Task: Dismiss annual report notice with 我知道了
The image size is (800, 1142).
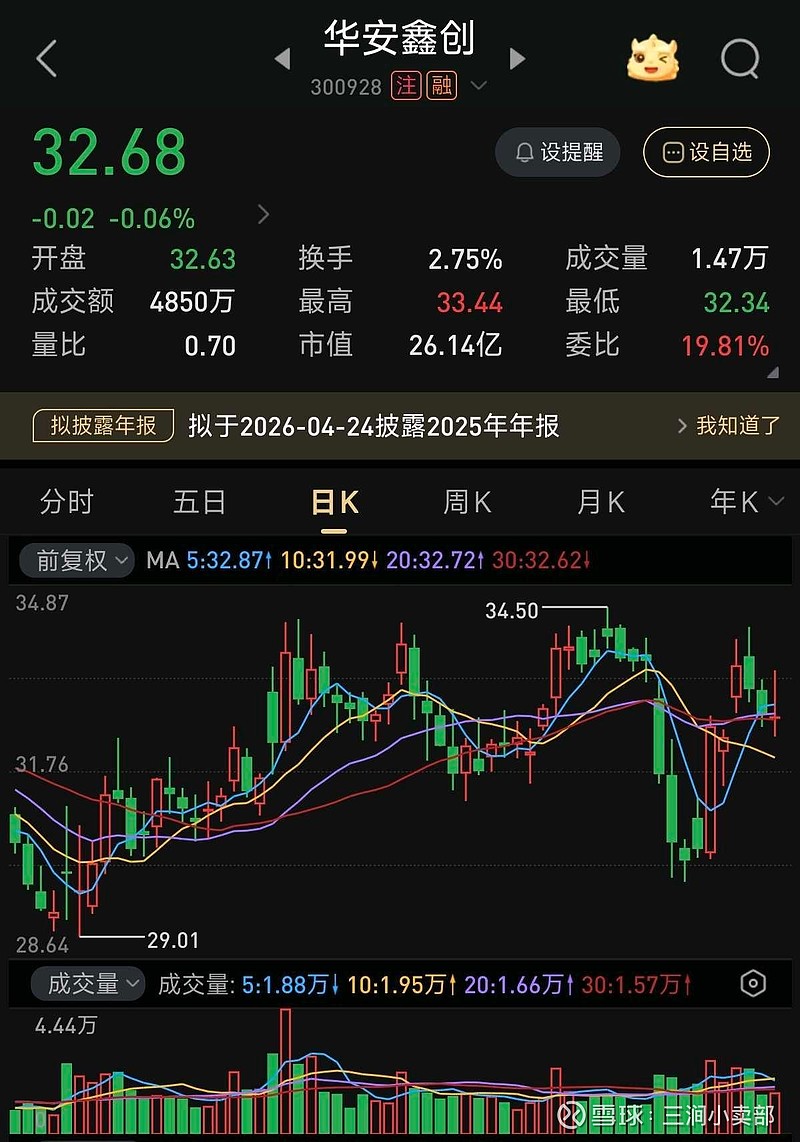Action: [x=728, y=426]
